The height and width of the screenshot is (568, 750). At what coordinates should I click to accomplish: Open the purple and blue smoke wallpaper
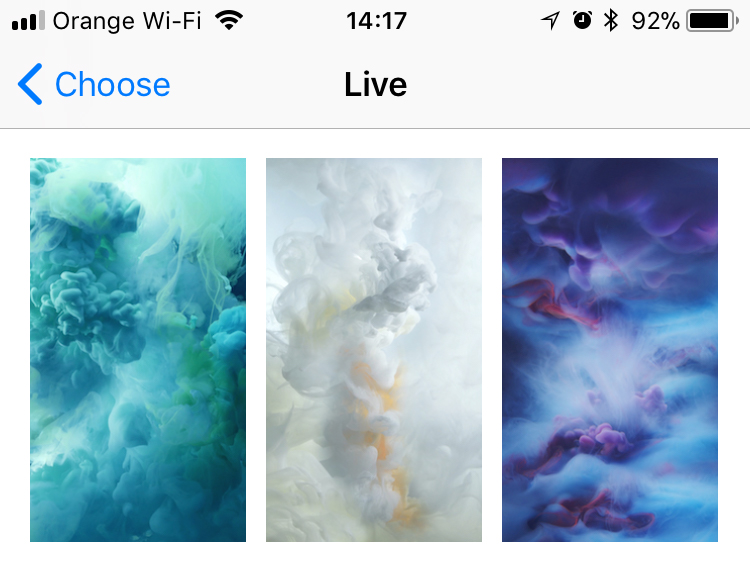[610, 350]
